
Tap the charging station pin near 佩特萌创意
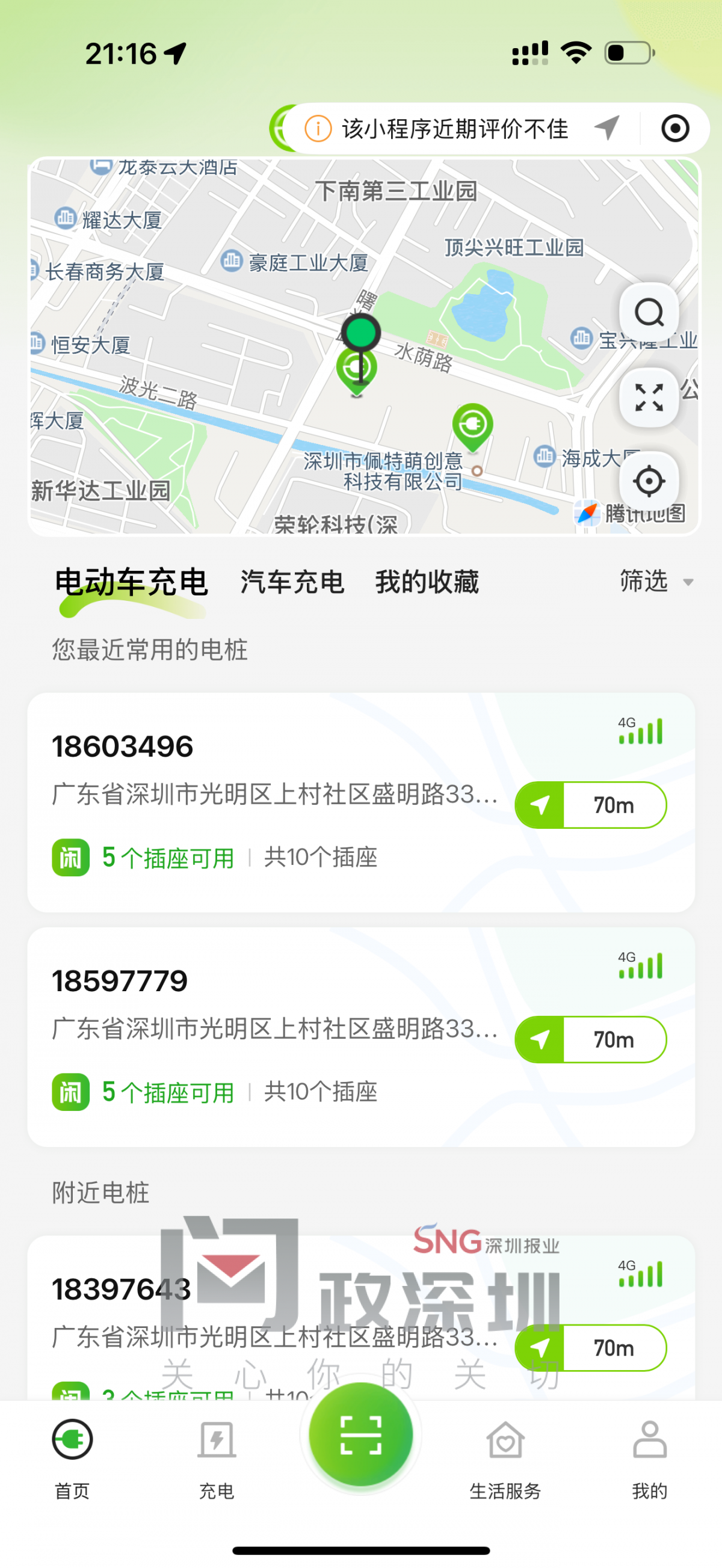click(x=472, y=425)
